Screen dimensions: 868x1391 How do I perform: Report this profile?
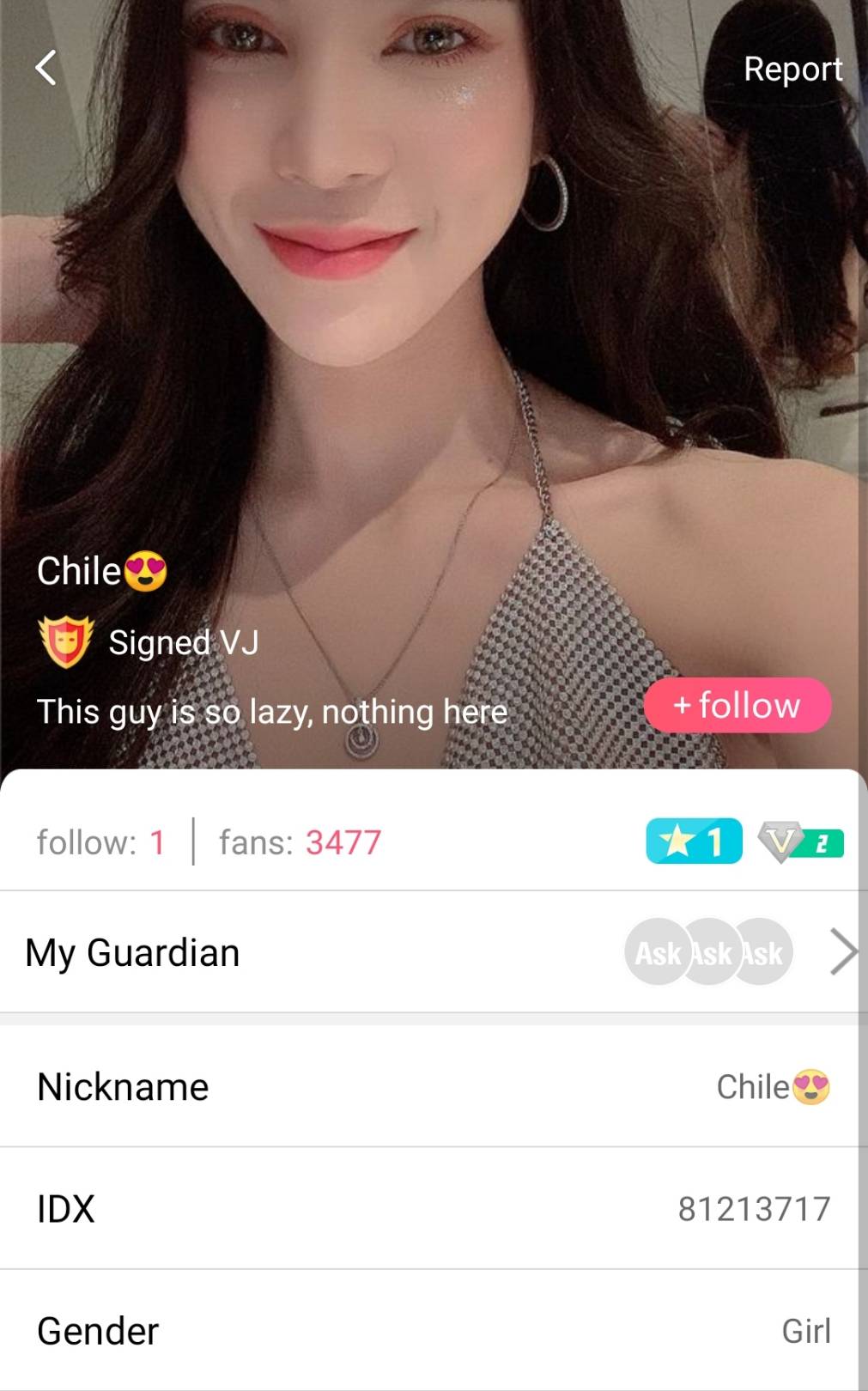[x=792, y=69]
